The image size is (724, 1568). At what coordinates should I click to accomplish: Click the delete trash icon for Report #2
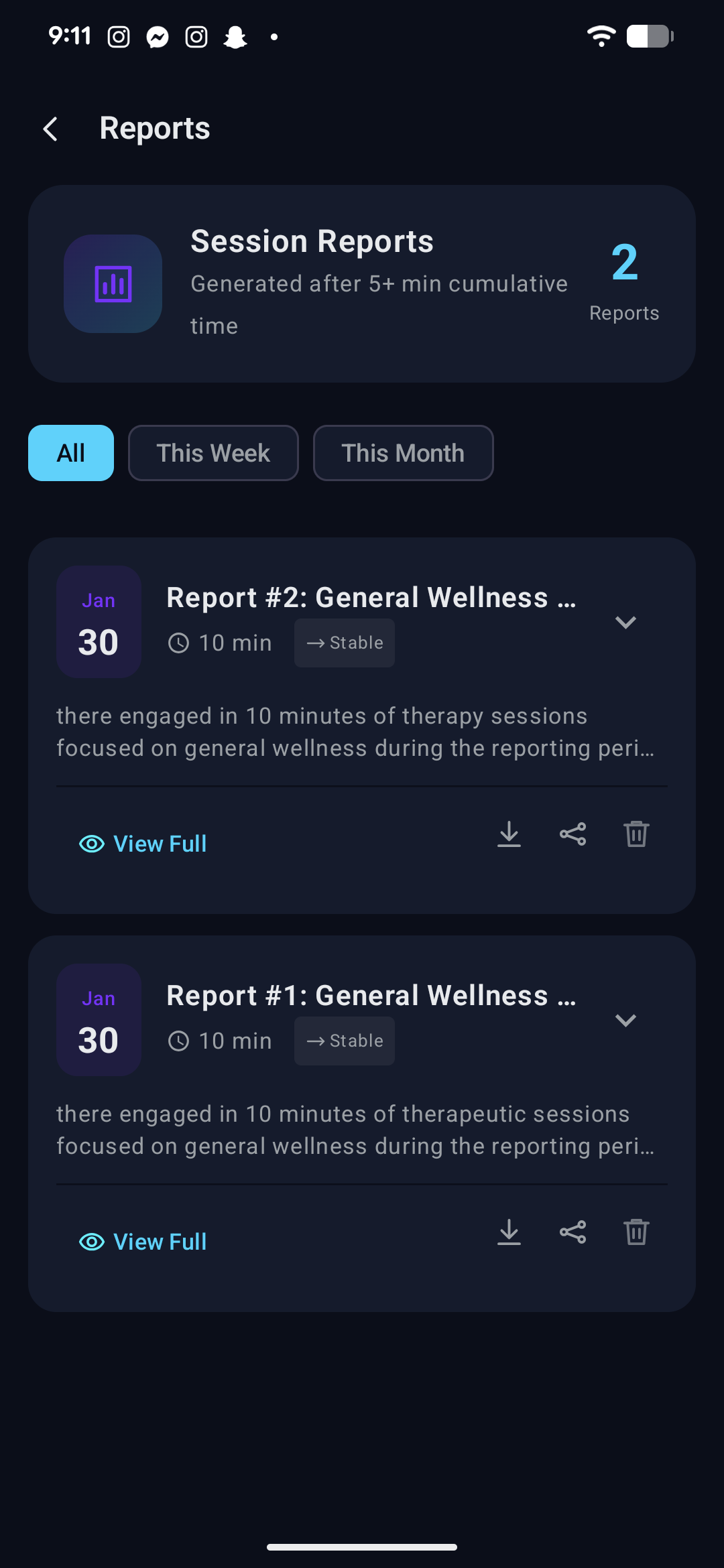click(636, 834)
